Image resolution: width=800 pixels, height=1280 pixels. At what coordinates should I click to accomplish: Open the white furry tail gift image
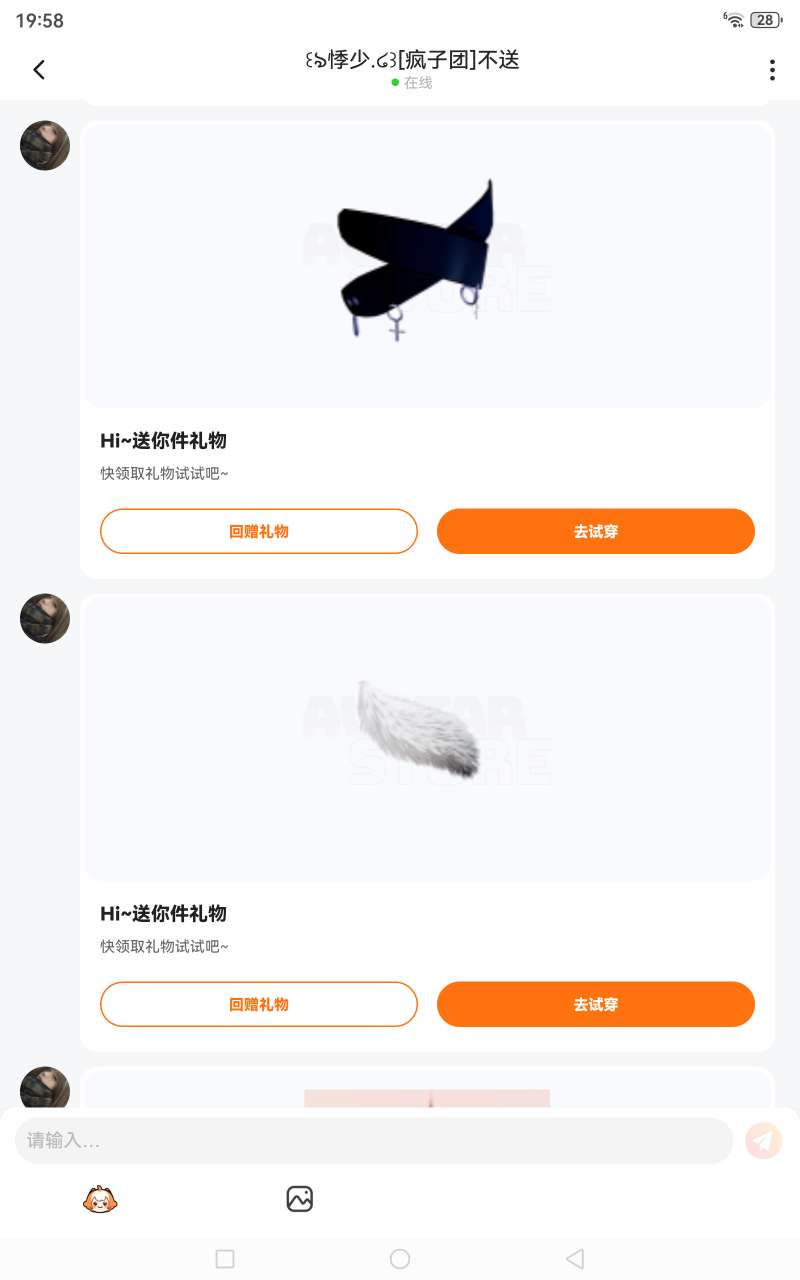coord(427,740)
